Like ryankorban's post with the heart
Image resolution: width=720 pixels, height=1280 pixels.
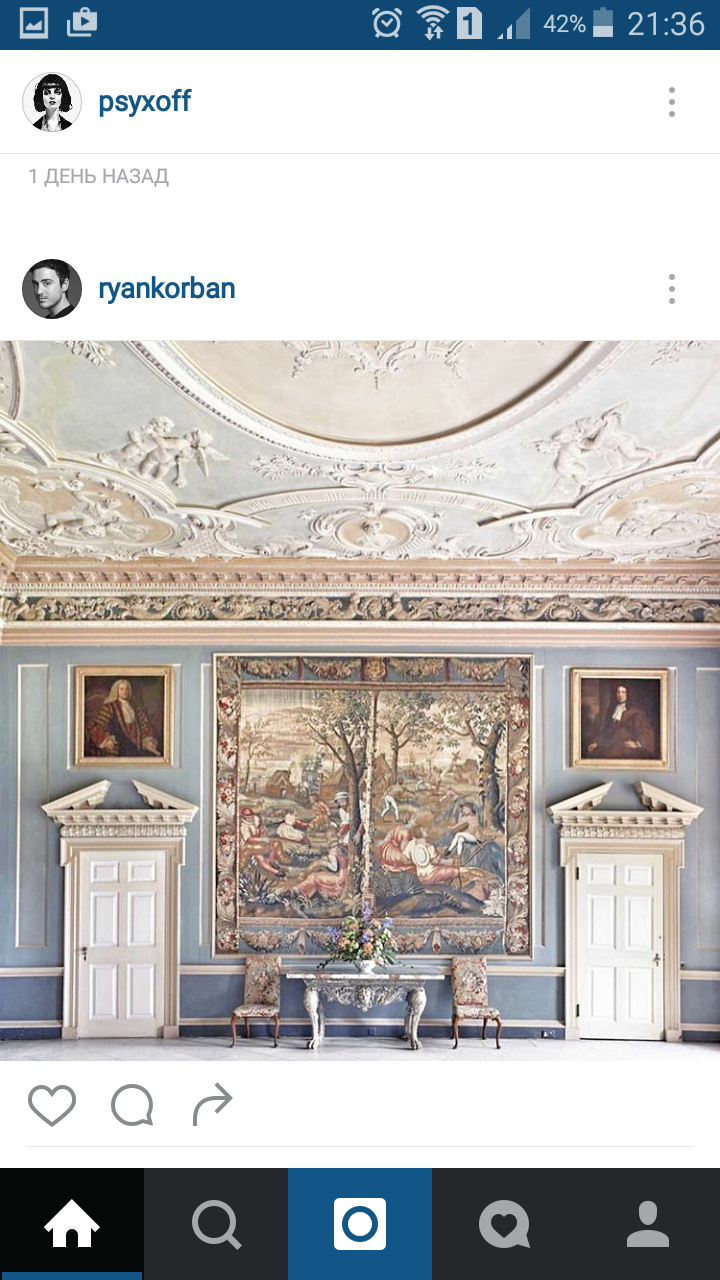(52, 1106)
